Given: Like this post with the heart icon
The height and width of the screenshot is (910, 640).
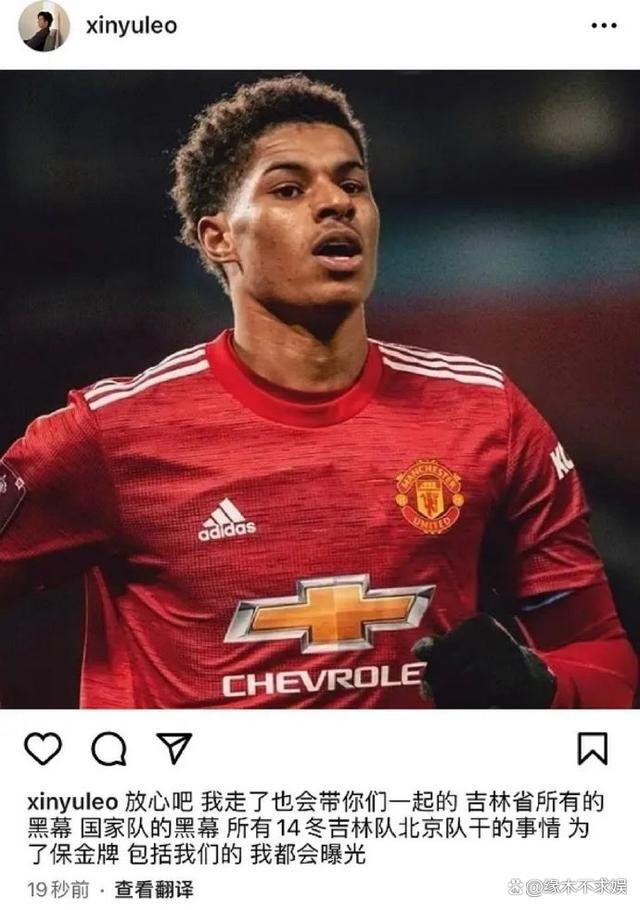Looking at the screenshot, I should [42, 748].
